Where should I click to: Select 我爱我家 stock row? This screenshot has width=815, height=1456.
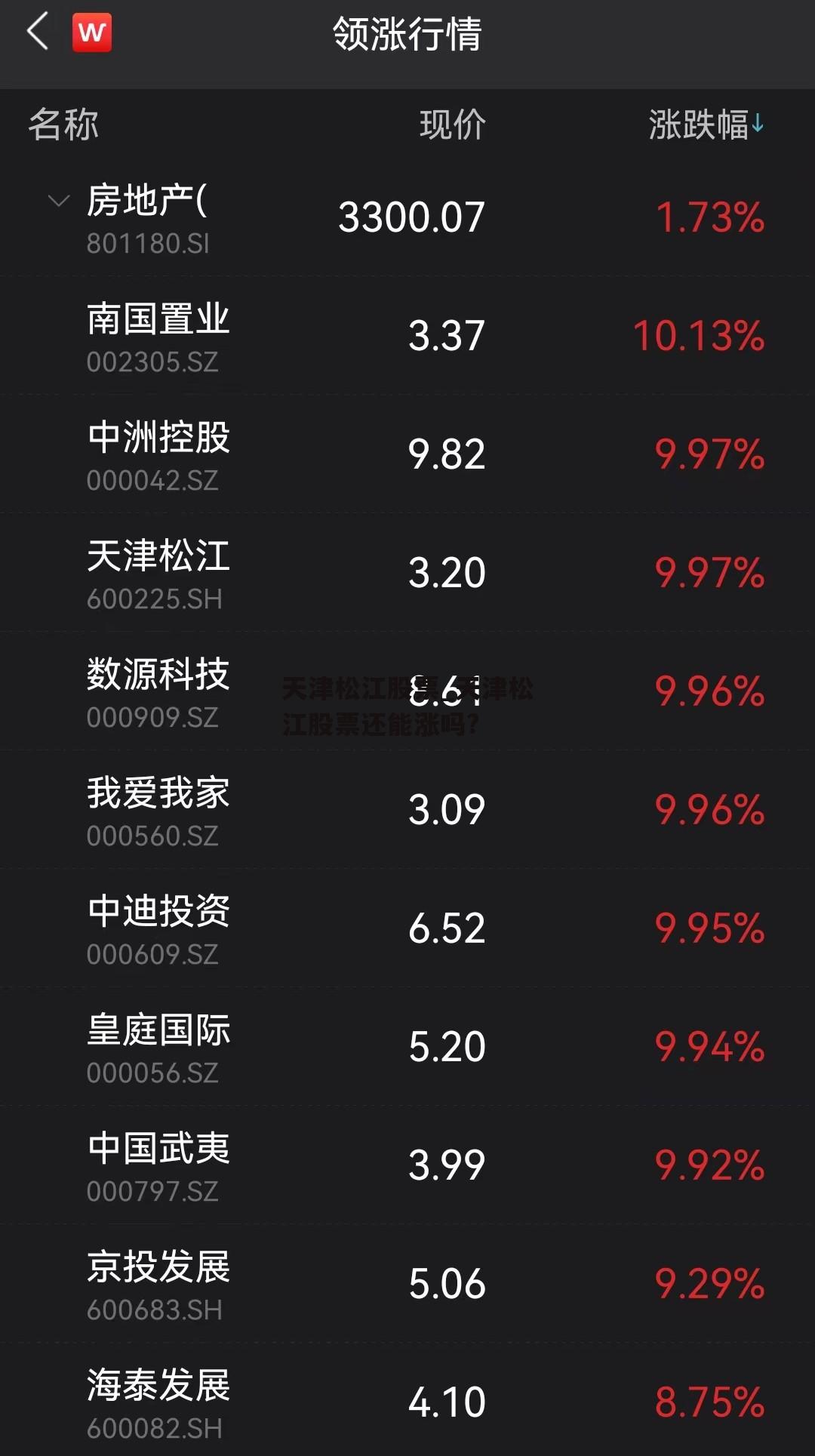click(407, 809)
